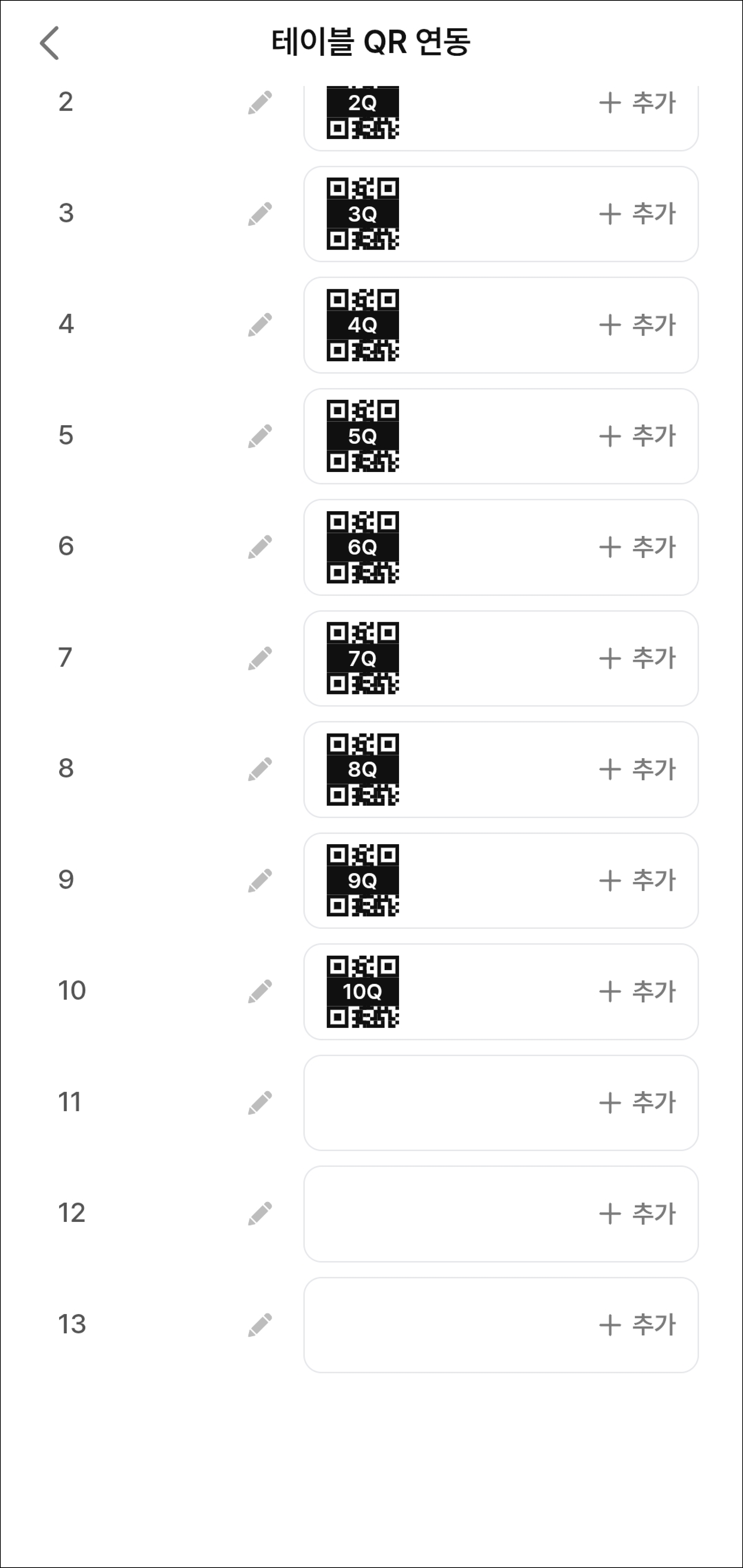Add a QR to table 13

click(637, 1325)
